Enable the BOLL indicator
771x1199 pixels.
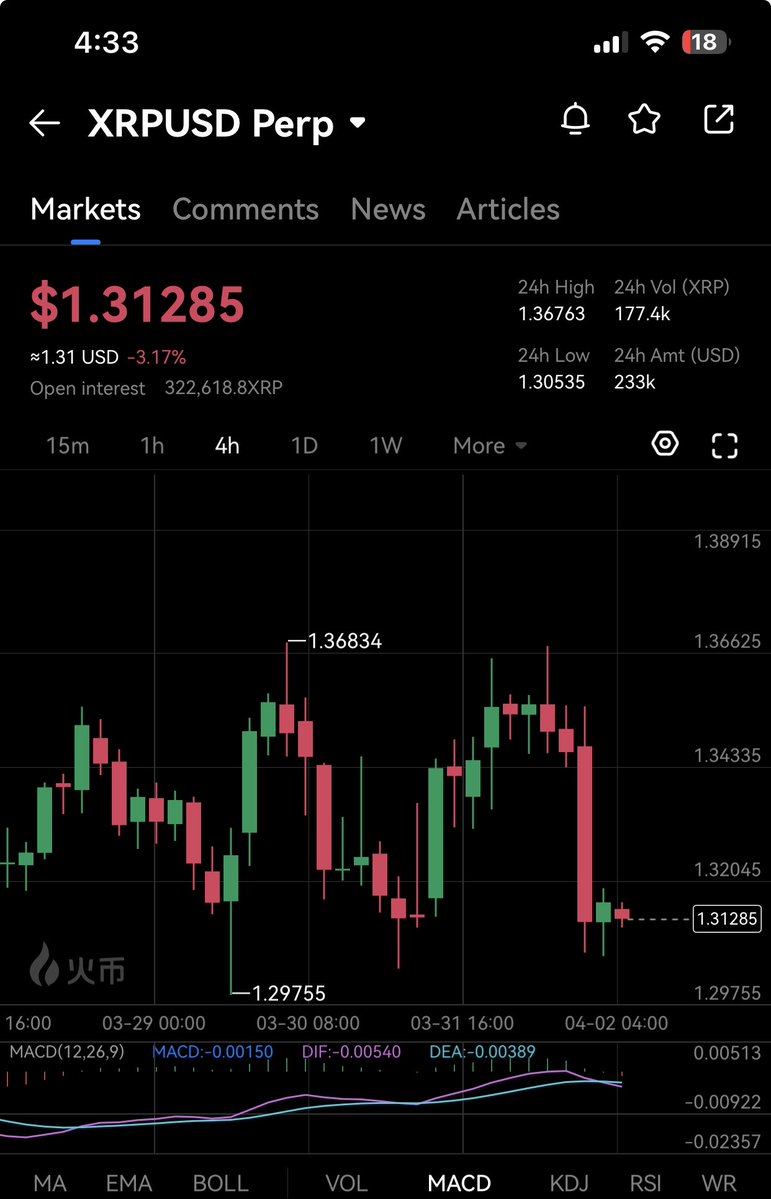[220, 1183]
